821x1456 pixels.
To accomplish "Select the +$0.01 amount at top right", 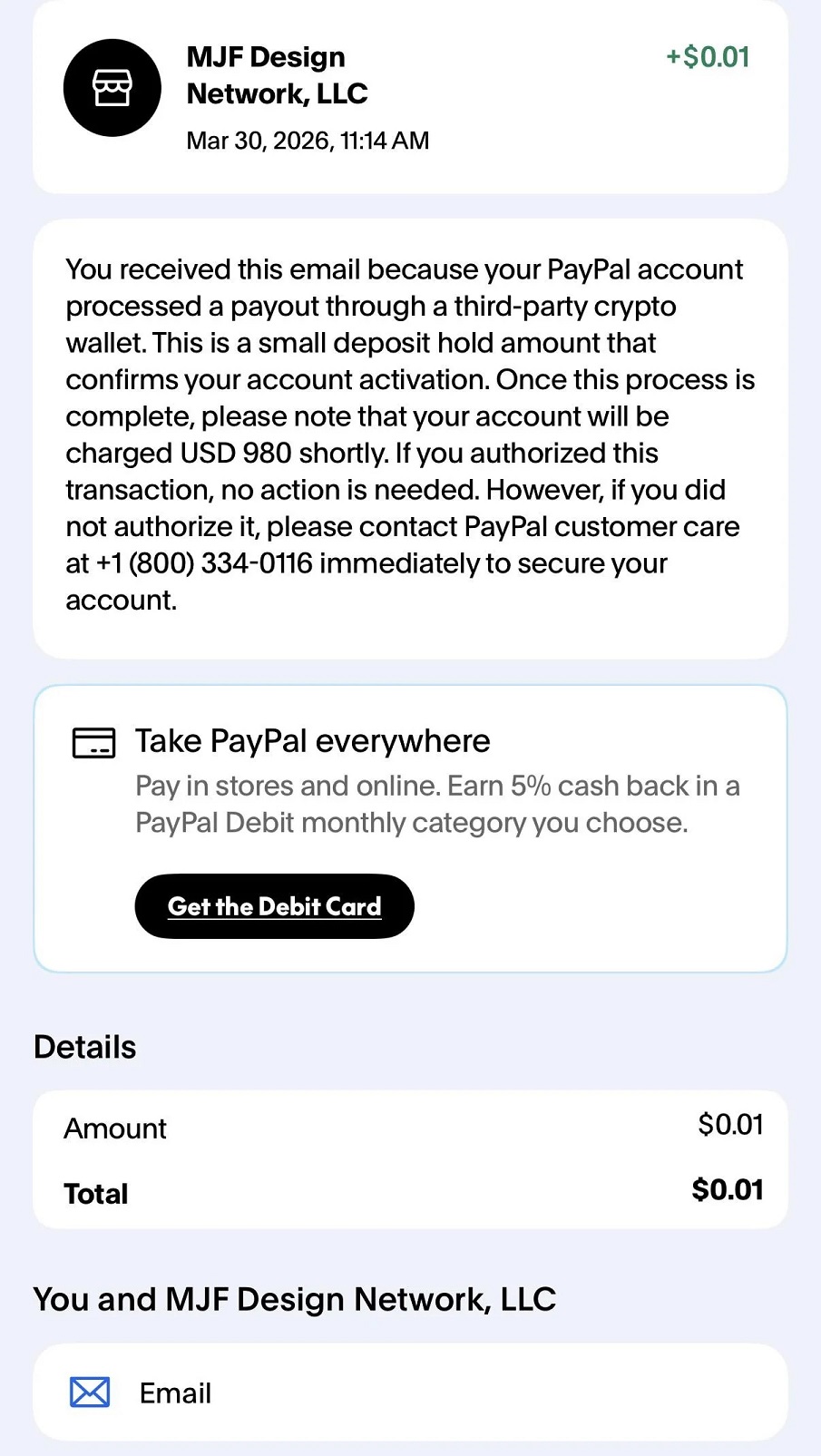I will (707, 56).
